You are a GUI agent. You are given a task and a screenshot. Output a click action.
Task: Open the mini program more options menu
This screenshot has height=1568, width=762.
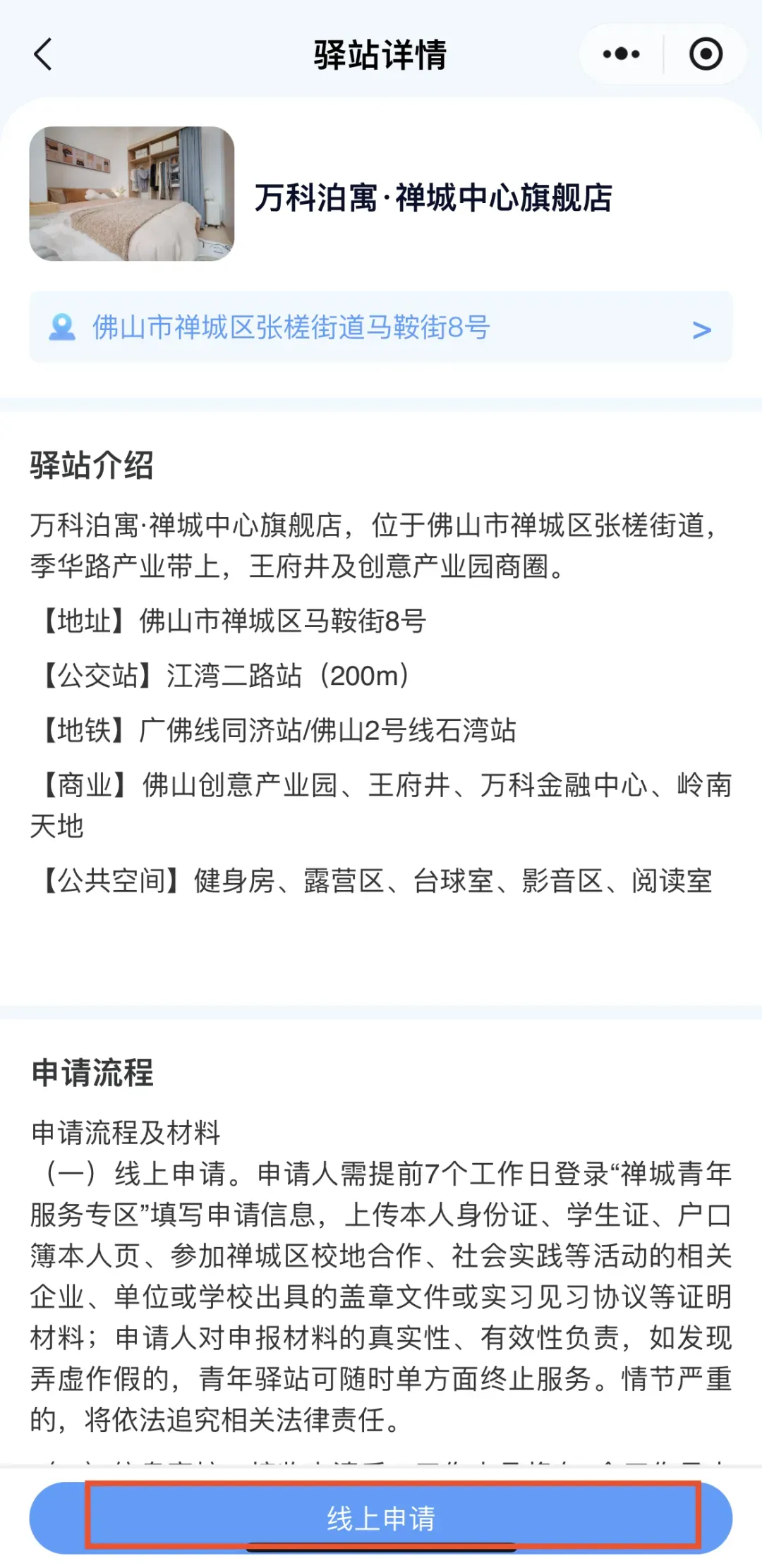621,54
